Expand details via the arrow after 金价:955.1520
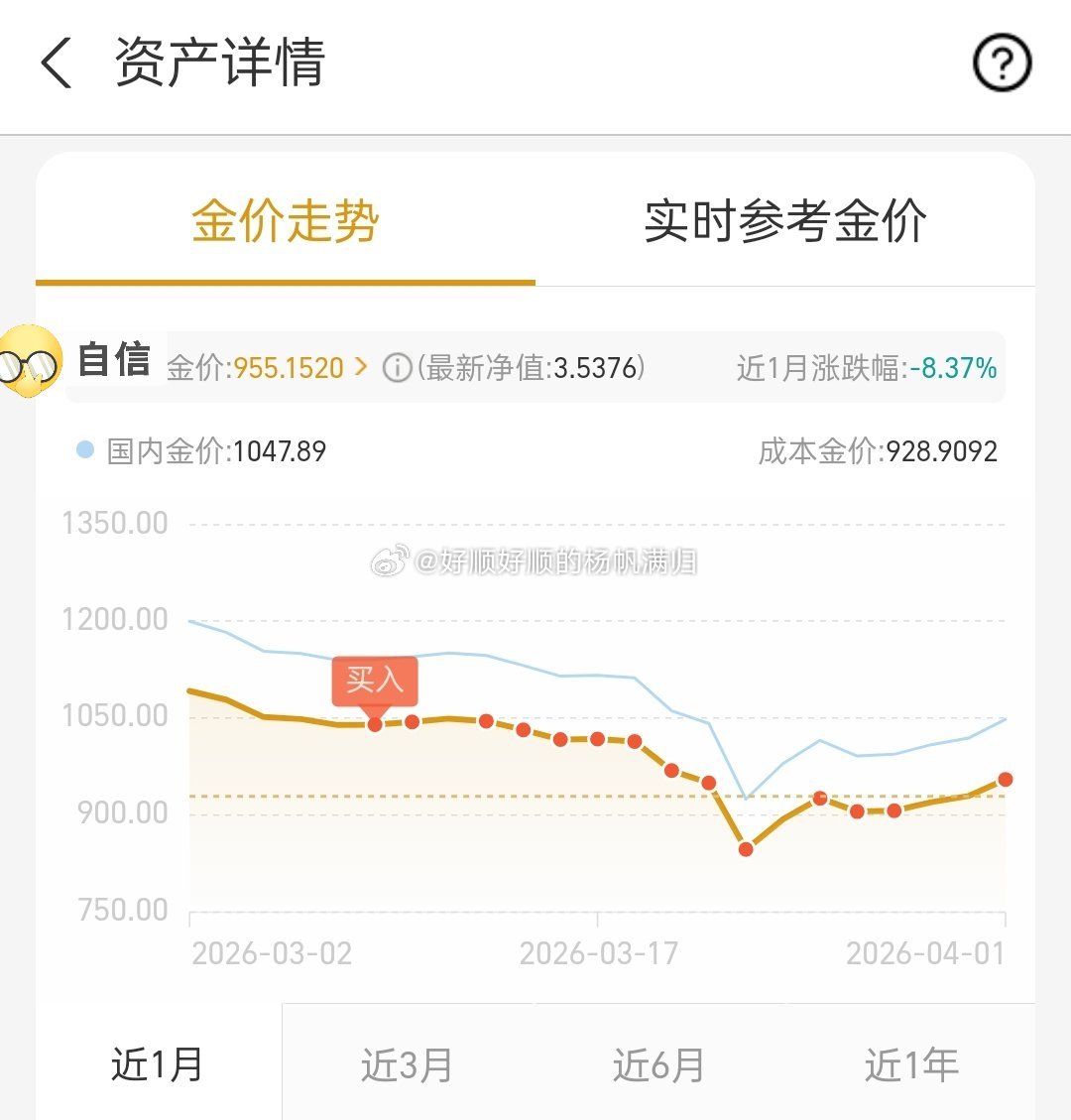 (x=360, y=367)
